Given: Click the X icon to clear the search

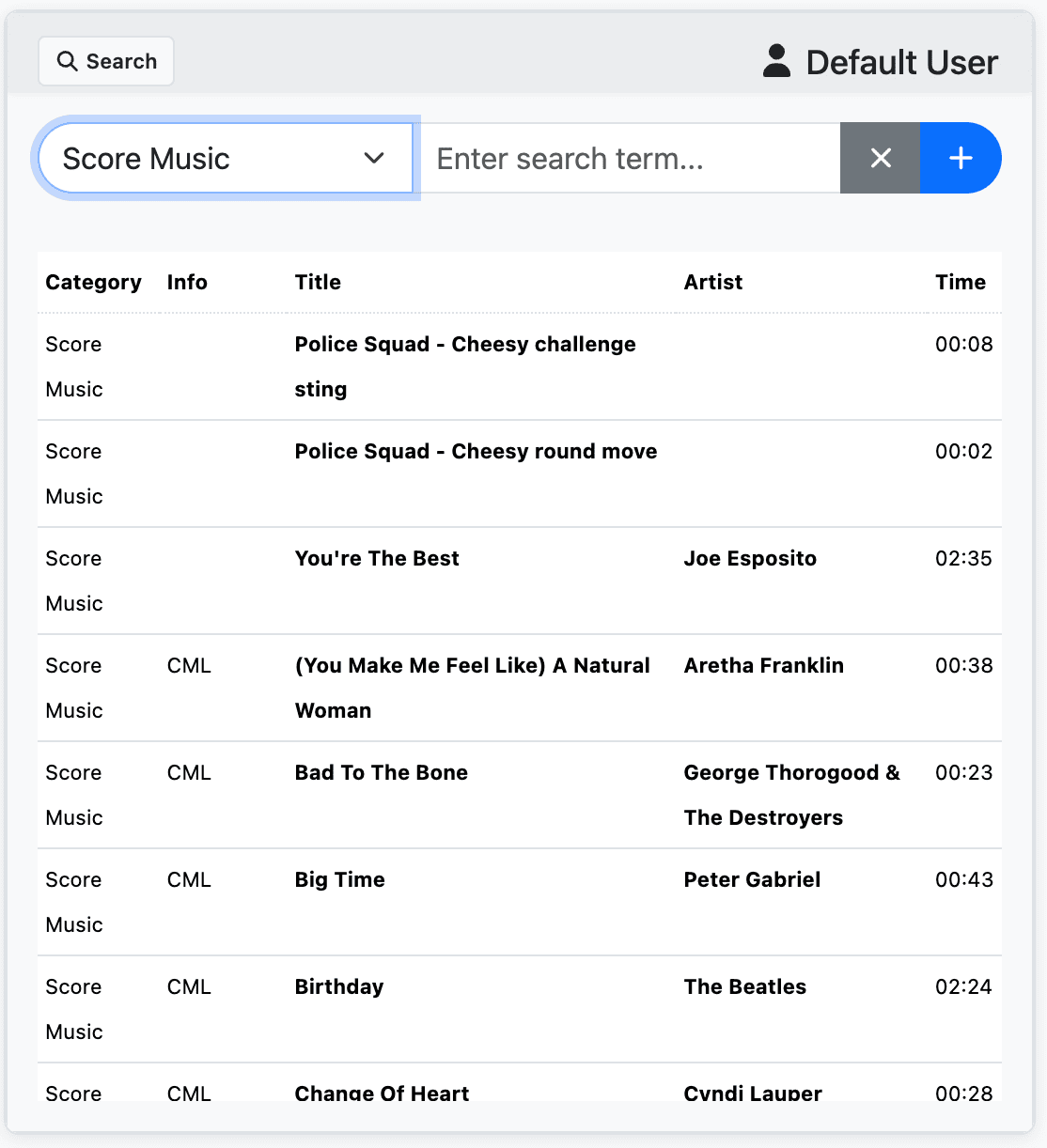Looking at the screenshot, I should click(880, 158).
